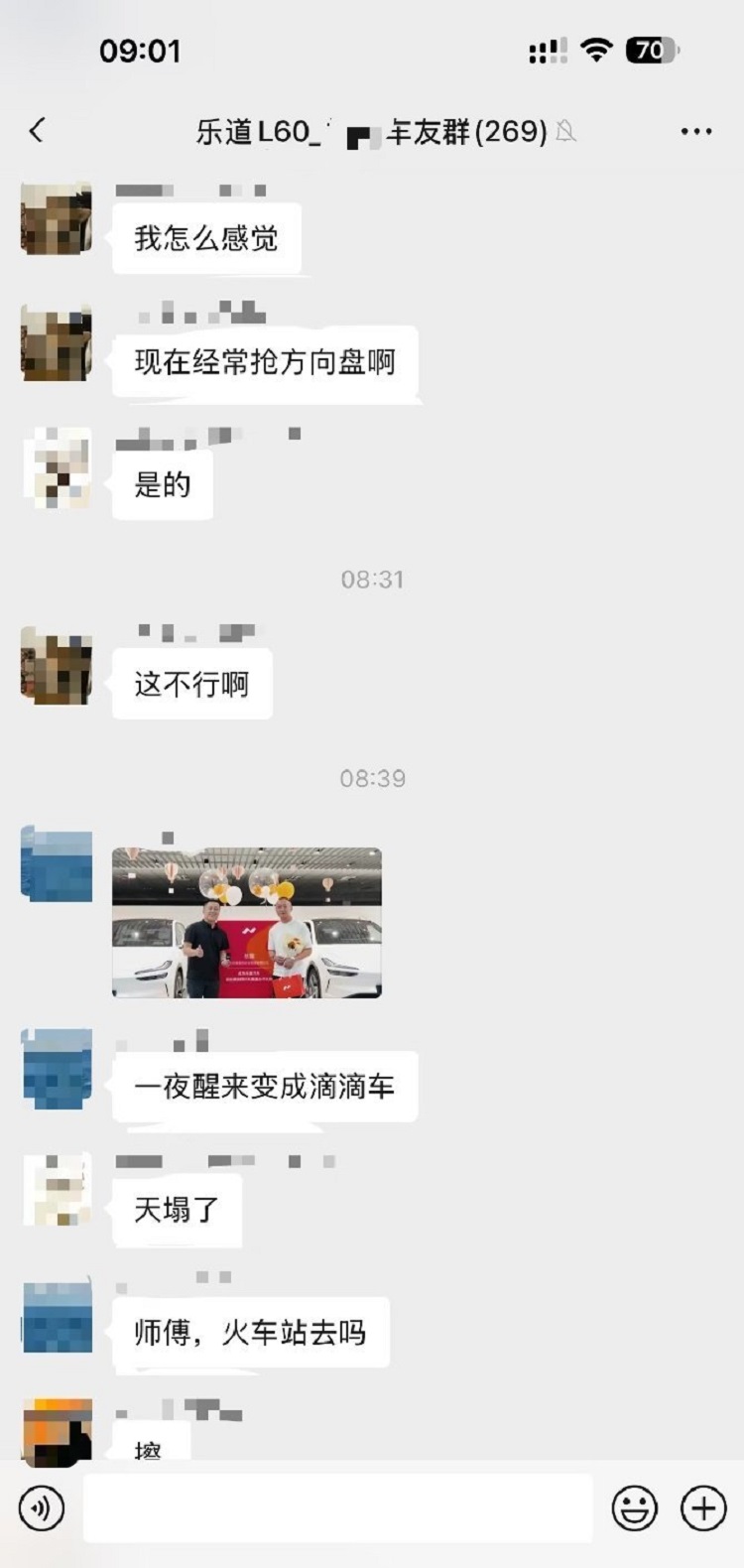744x1568 pixels.
Task: Open avatar of sender of 我怎么感觉
Action: click(x=57, y=219)
